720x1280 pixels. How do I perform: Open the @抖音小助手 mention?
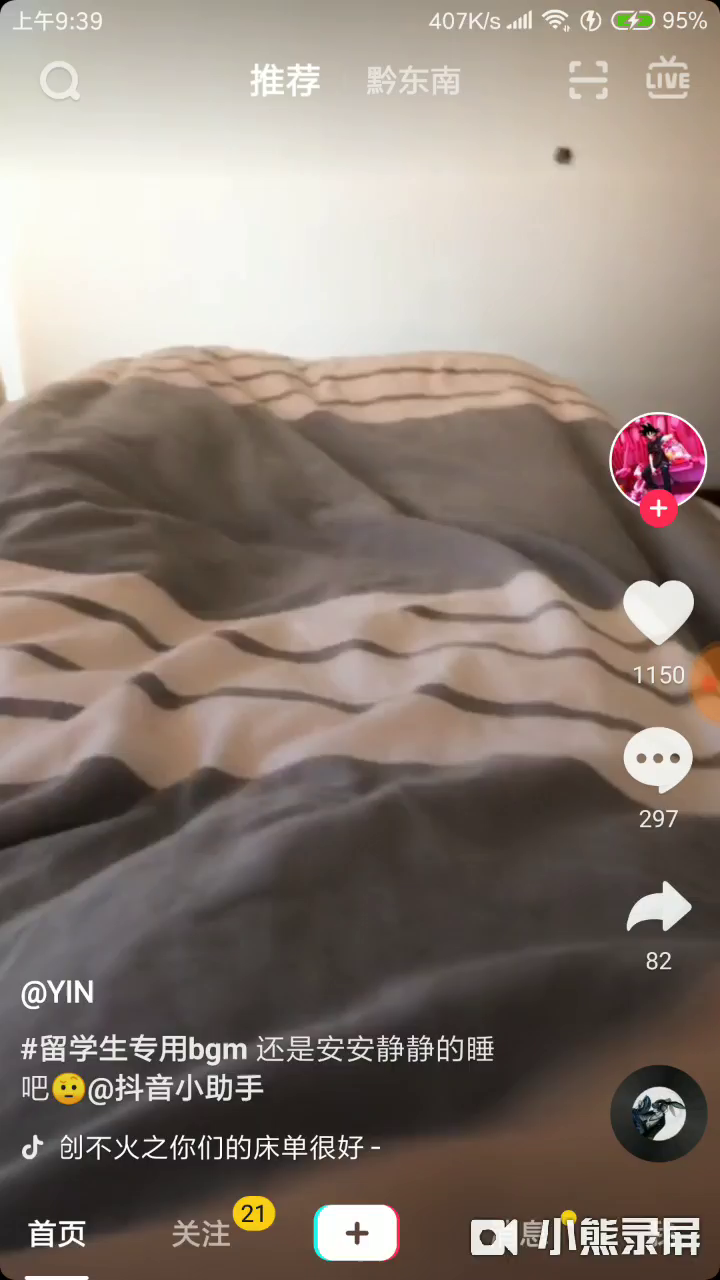point(176,1089)
